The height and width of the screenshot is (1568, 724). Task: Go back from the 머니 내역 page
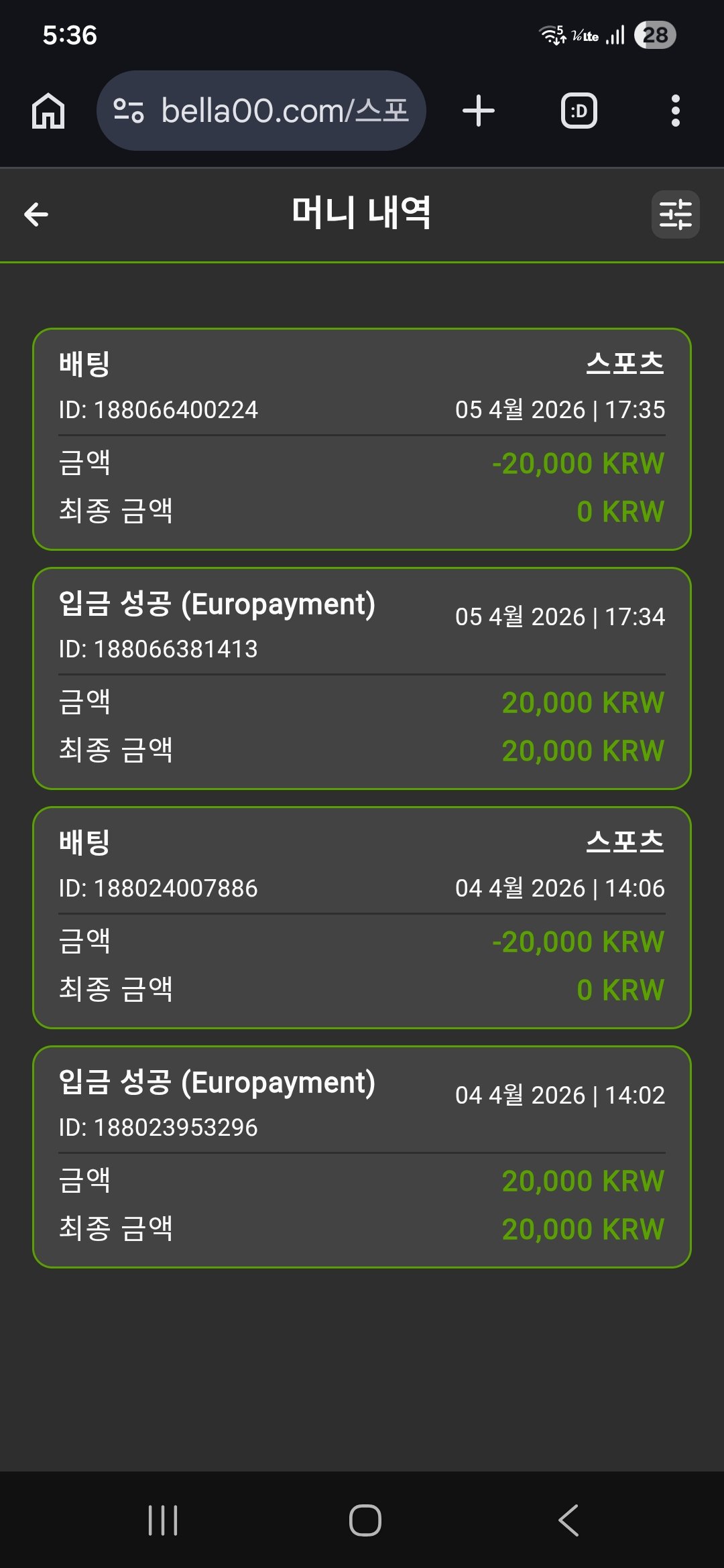36,214
